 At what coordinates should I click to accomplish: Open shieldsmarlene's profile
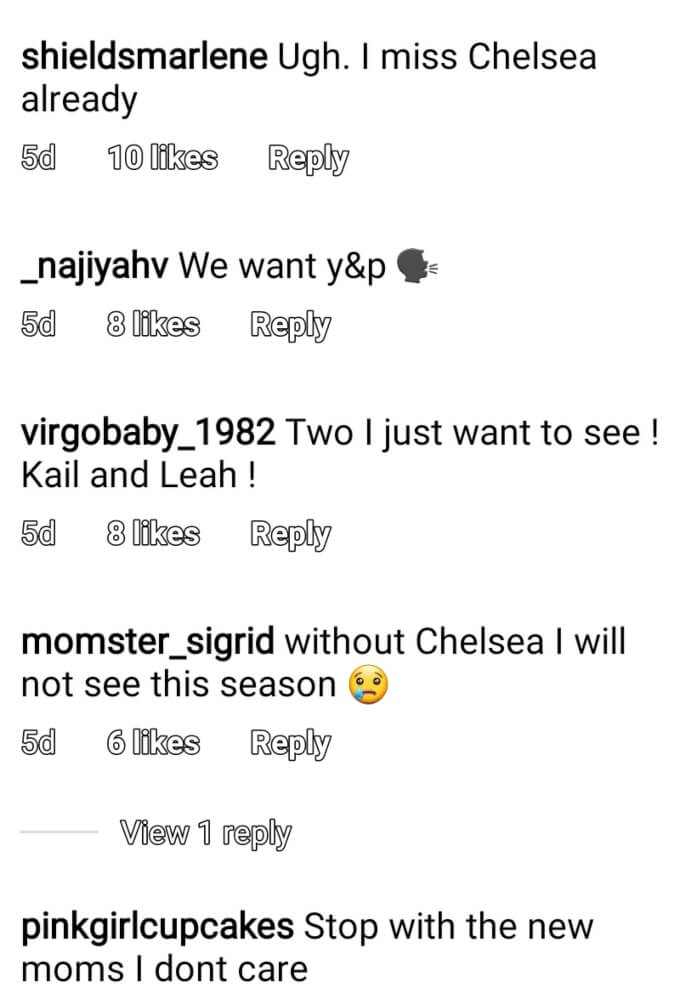point(143,57)
